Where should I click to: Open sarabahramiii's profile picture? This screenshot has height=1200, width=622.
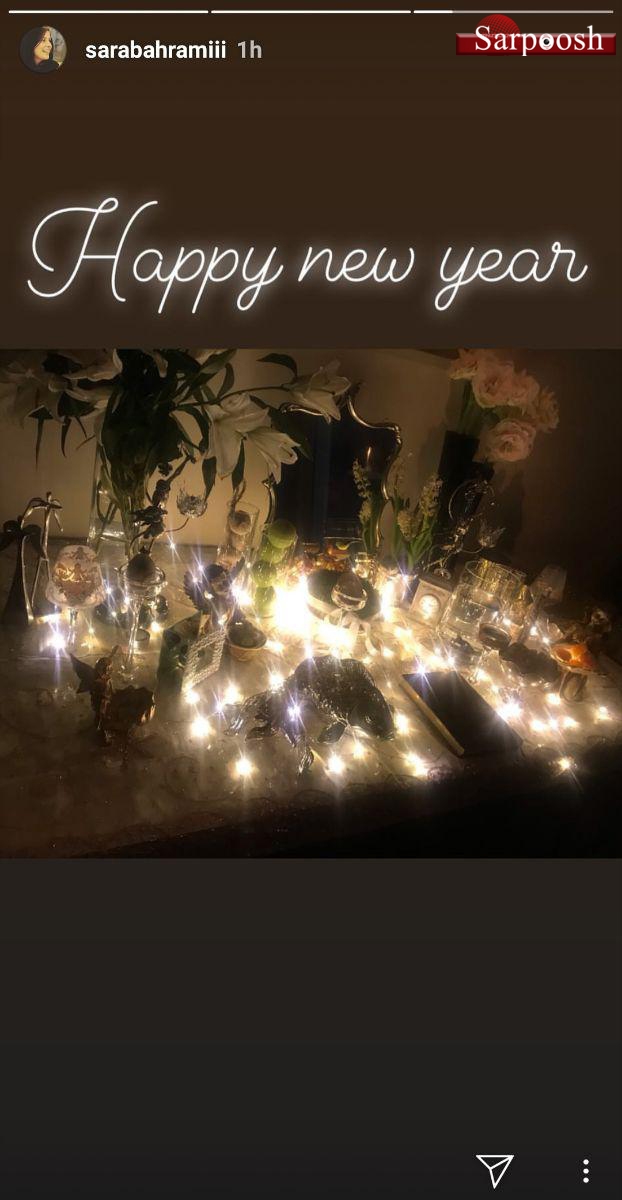pos(43,49)
